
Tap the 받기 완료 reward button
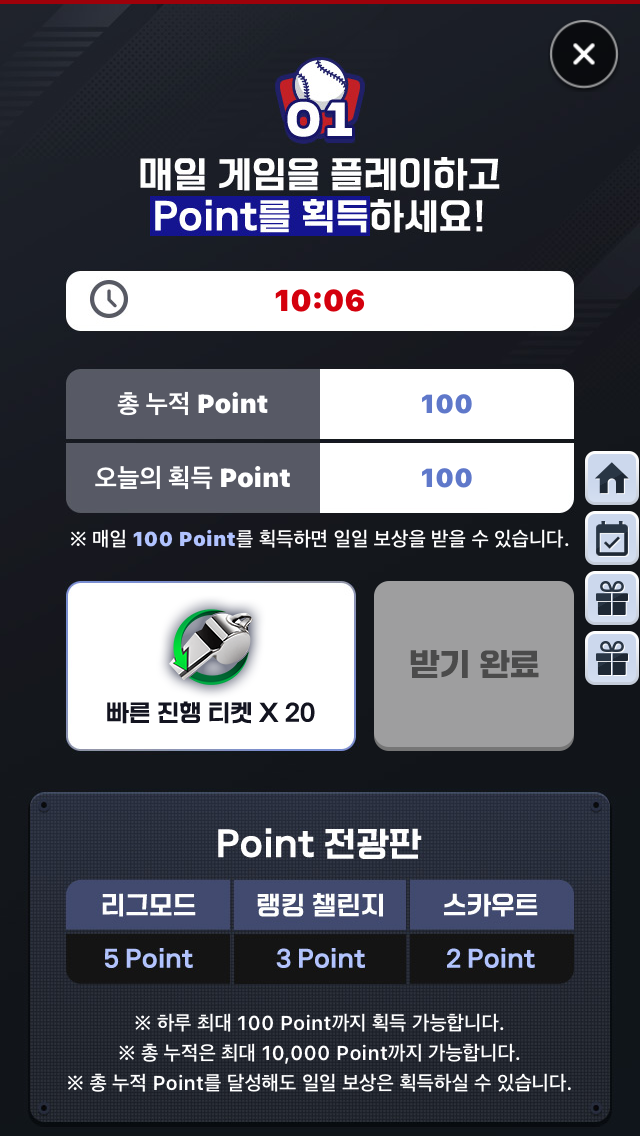coord(473,665)
